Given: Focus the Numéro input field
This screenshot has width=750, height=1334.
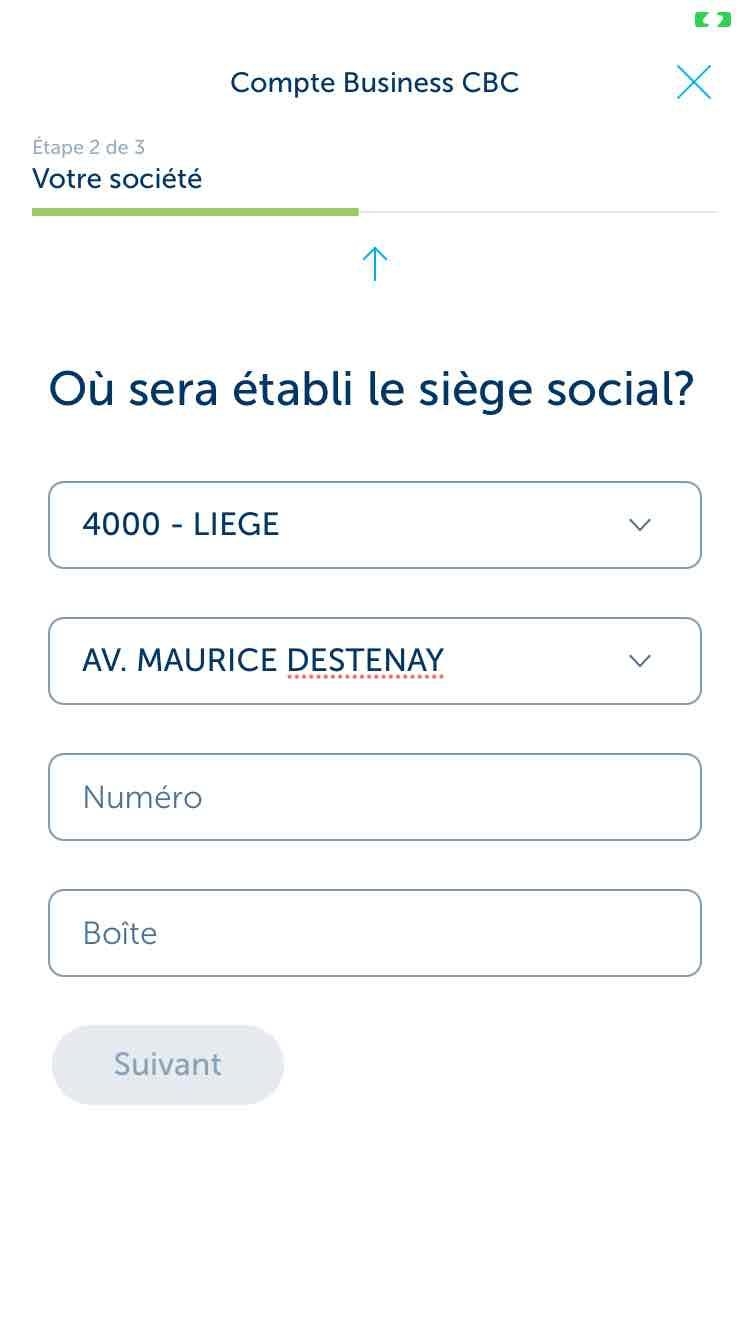Looking at the screenshot, I should point(375,797).
